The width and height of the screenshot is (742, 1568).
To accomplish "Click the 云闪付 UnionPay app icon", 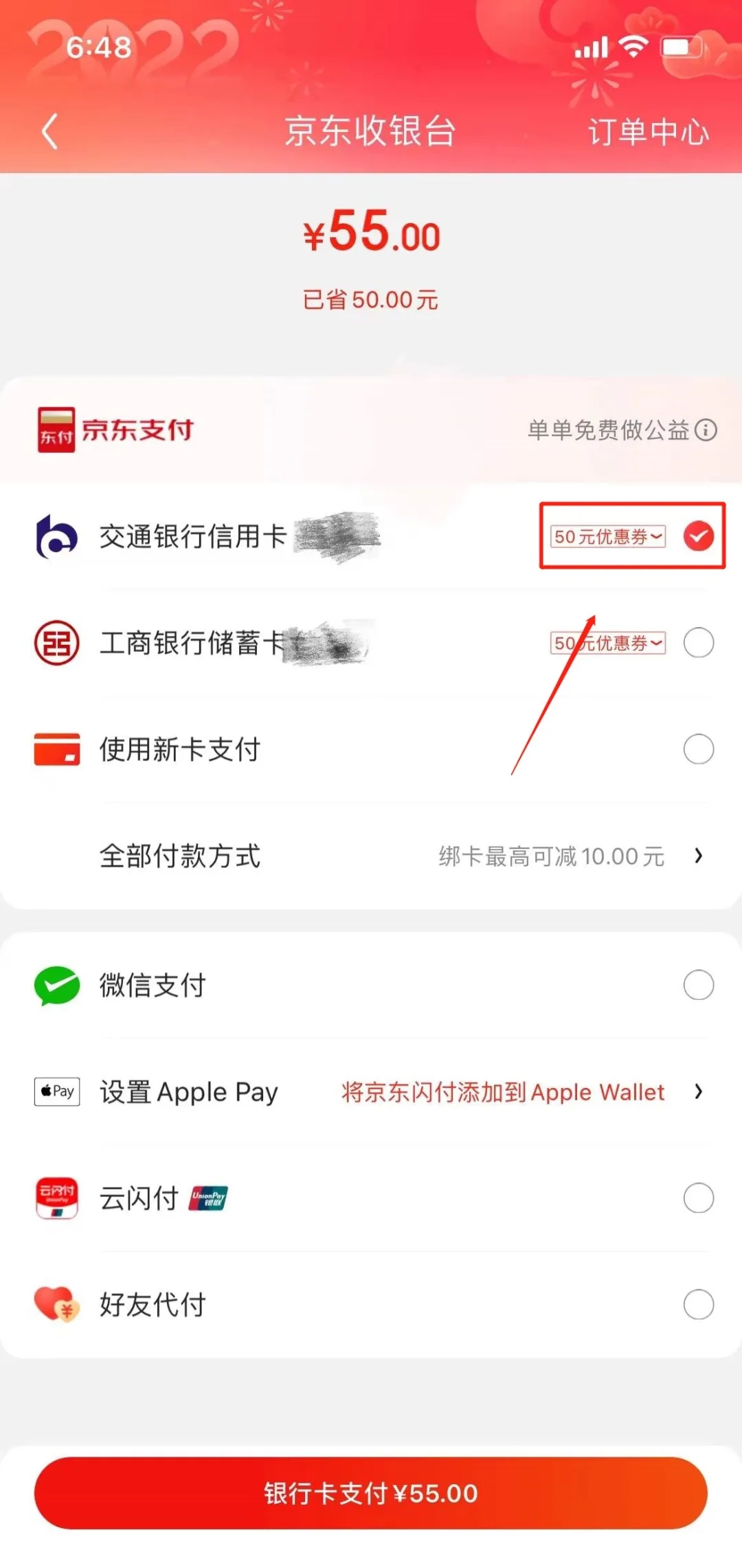I will pyautogui.click(x=56, y=1198).
